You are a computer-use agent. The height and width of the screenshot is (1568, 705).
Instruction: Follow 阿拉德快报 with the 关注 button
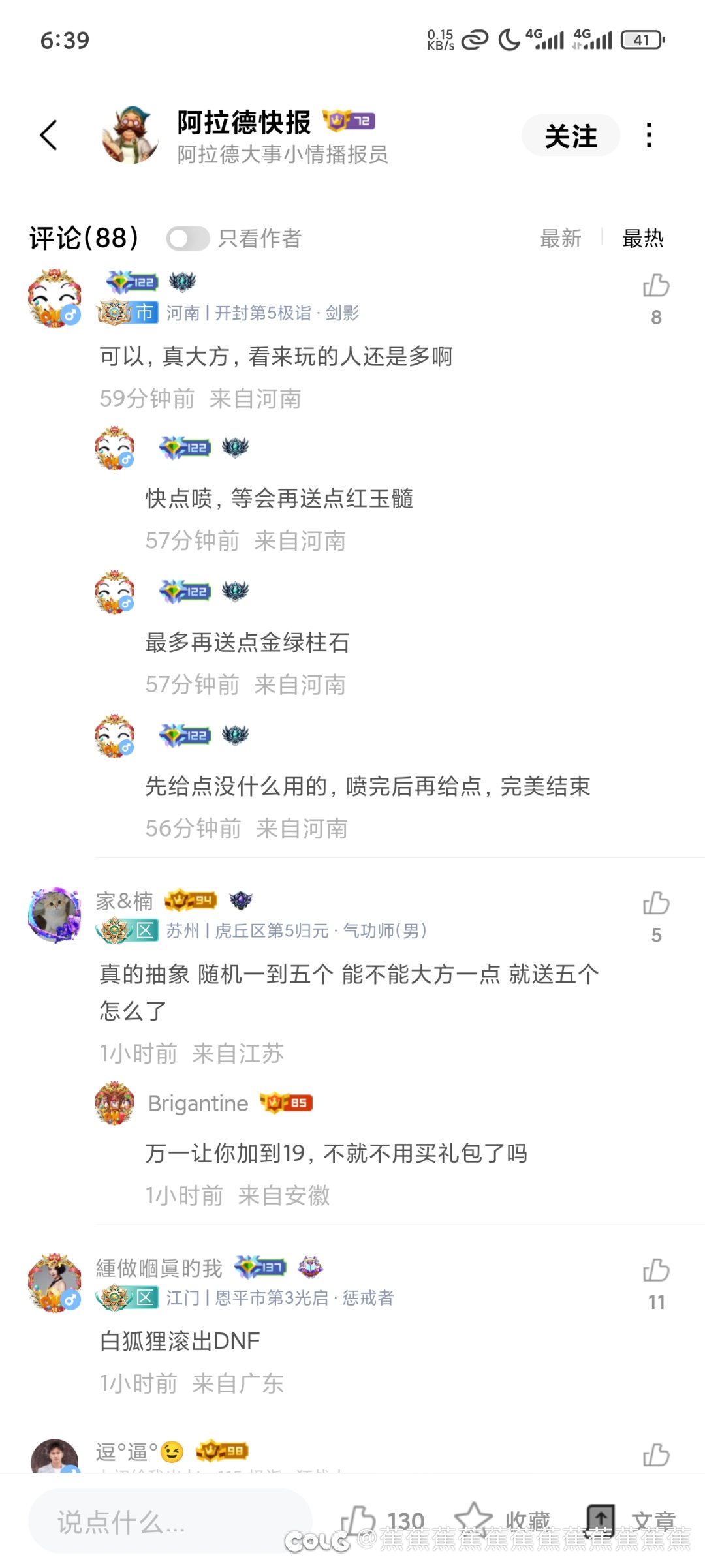(x=571, y=136)
